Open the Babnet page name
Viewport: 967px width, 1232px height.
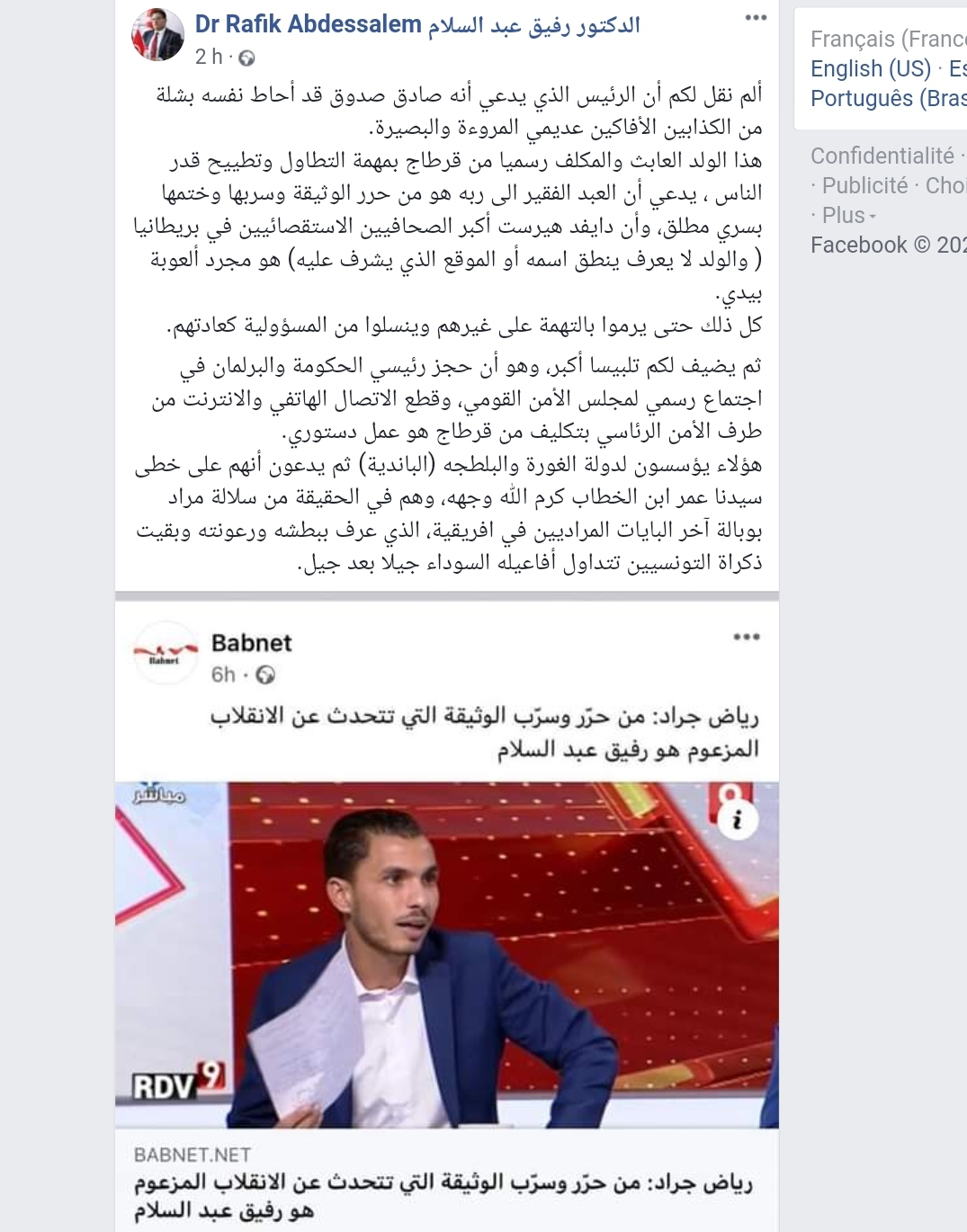tap(251, 643)
